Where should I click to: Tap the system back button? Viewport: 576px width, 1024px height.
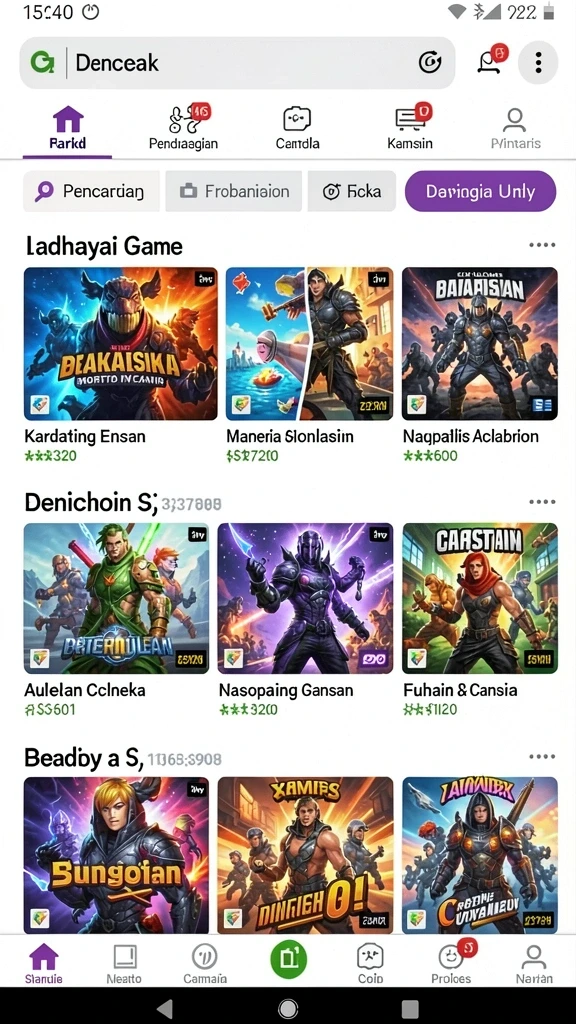[165, 1008]
